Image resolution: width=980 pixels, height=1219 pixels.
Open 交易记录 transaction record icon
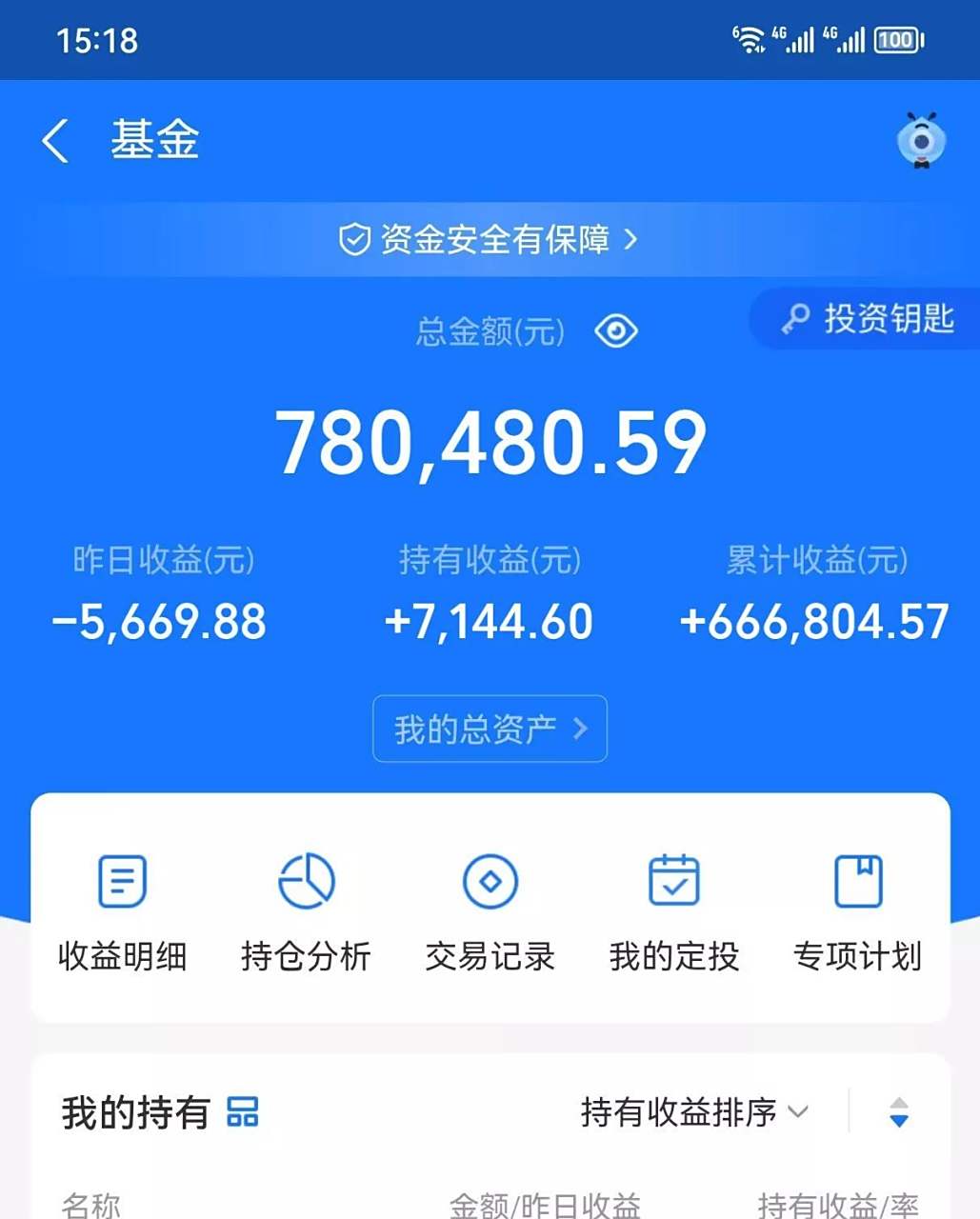490,881
